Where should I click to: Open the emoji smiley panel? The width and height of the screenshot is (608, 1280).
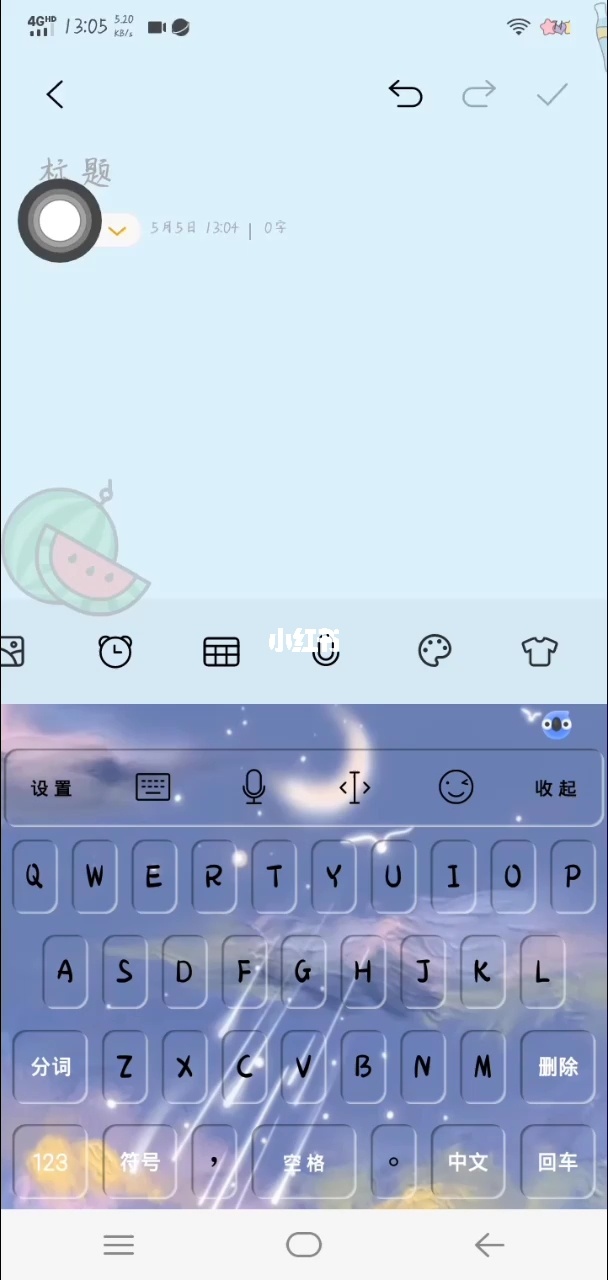click(456, 788)
